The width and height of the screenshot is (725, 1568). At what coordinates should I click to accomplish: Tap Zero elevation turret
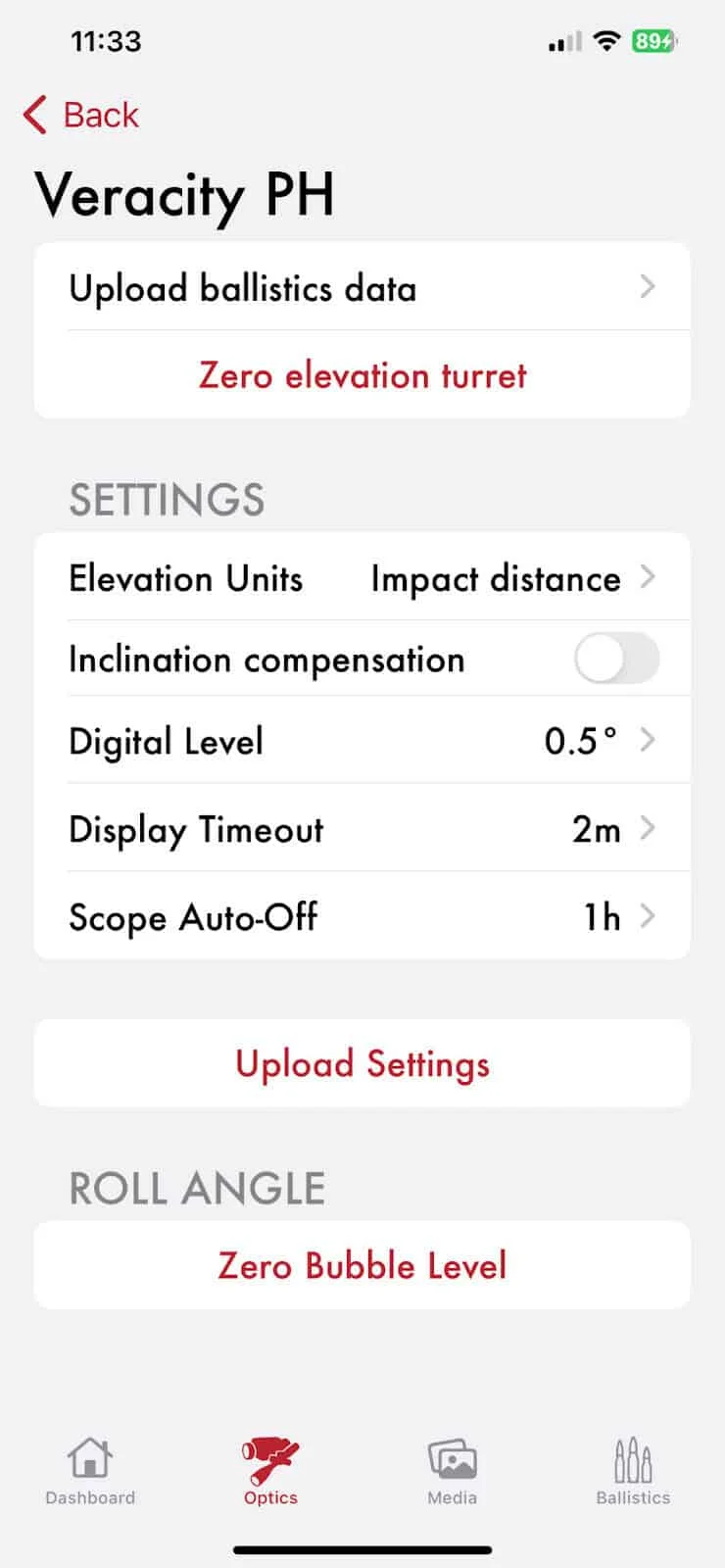click(362, 375)
